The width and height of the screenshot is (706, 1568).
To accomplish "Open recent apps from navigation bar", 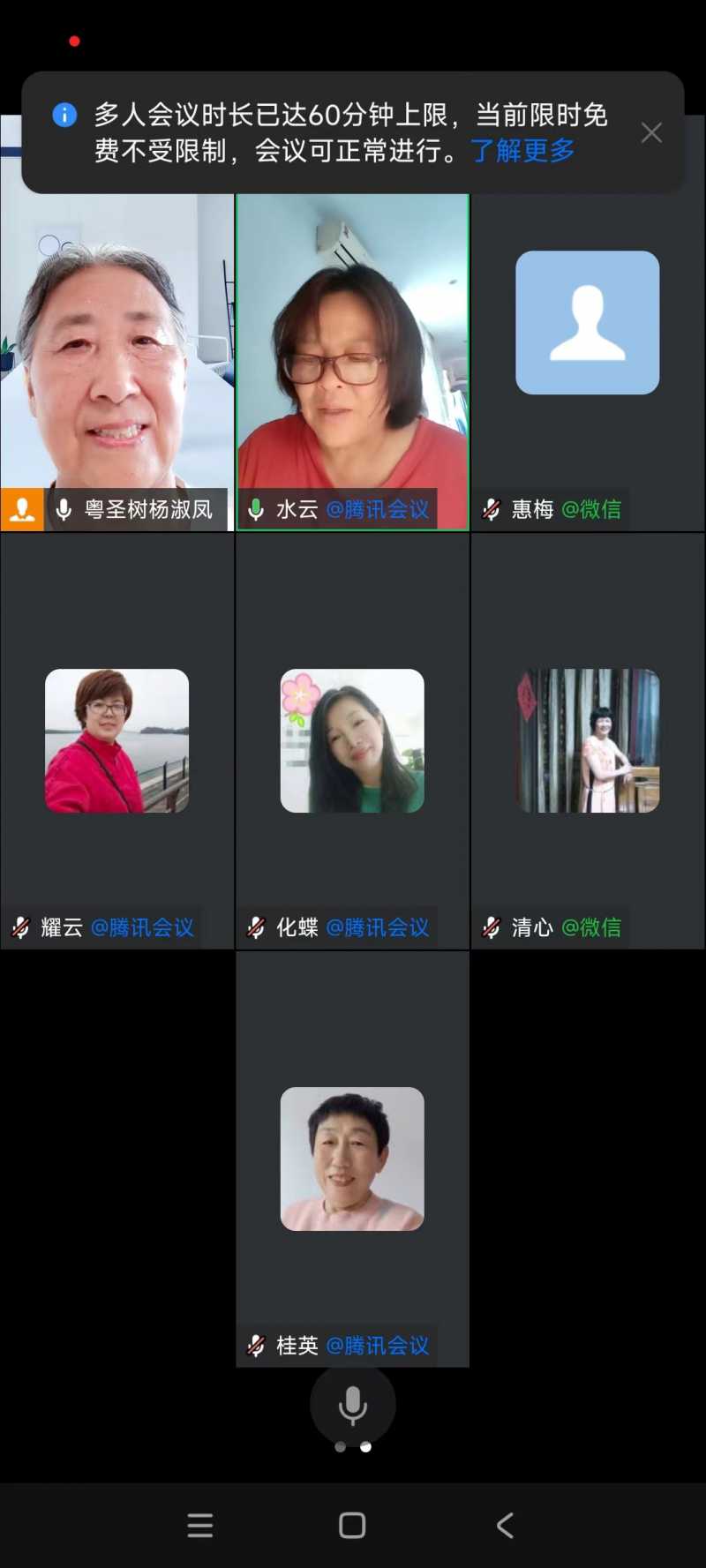I will point(200,1526).
